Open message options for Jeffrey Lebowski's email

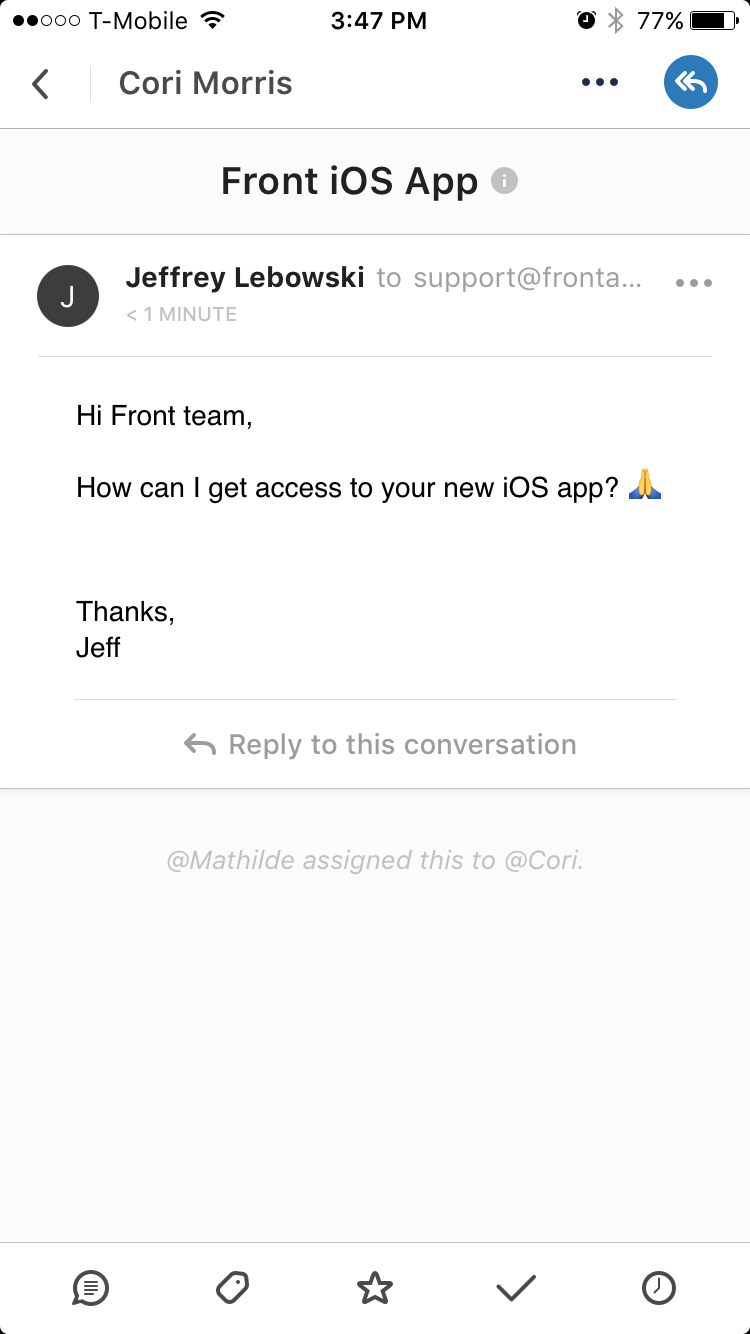point(694,283)
